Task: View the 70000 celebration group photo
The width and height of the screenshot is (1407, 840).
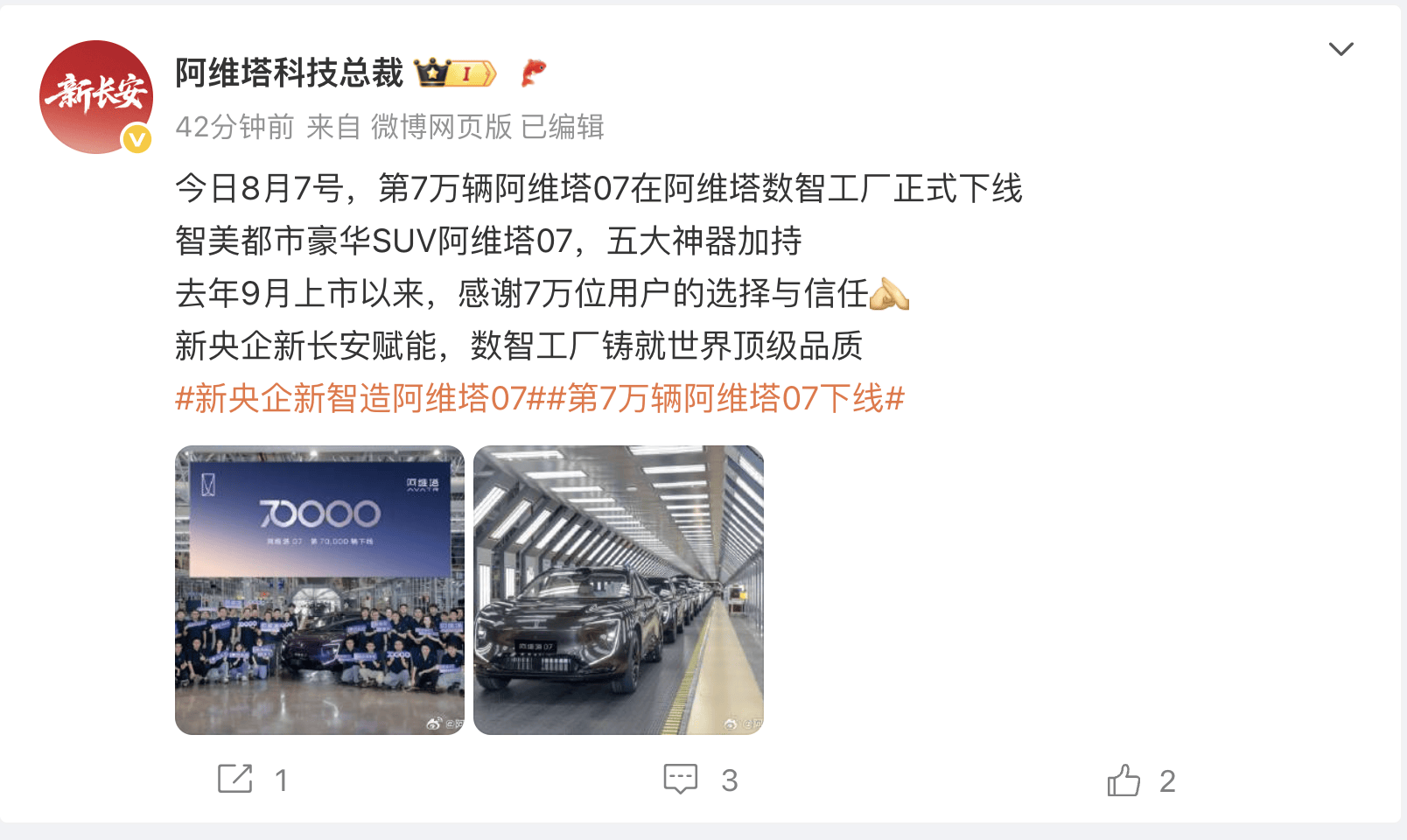Action: [x=319, y=590]
